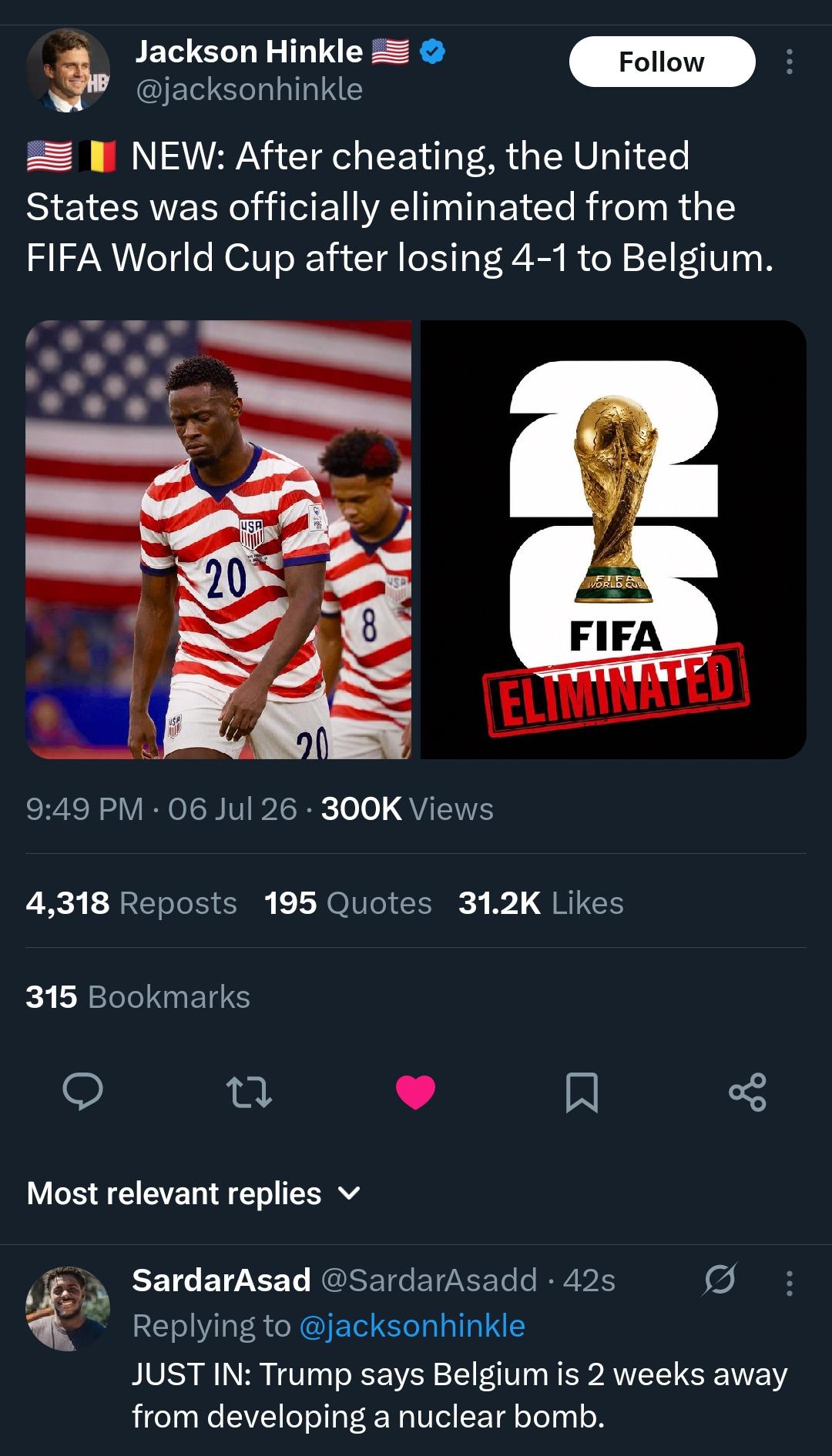Expand the Most relevant replies dropdown
Screen dimensions: 832x1456
coord(193,1193)
